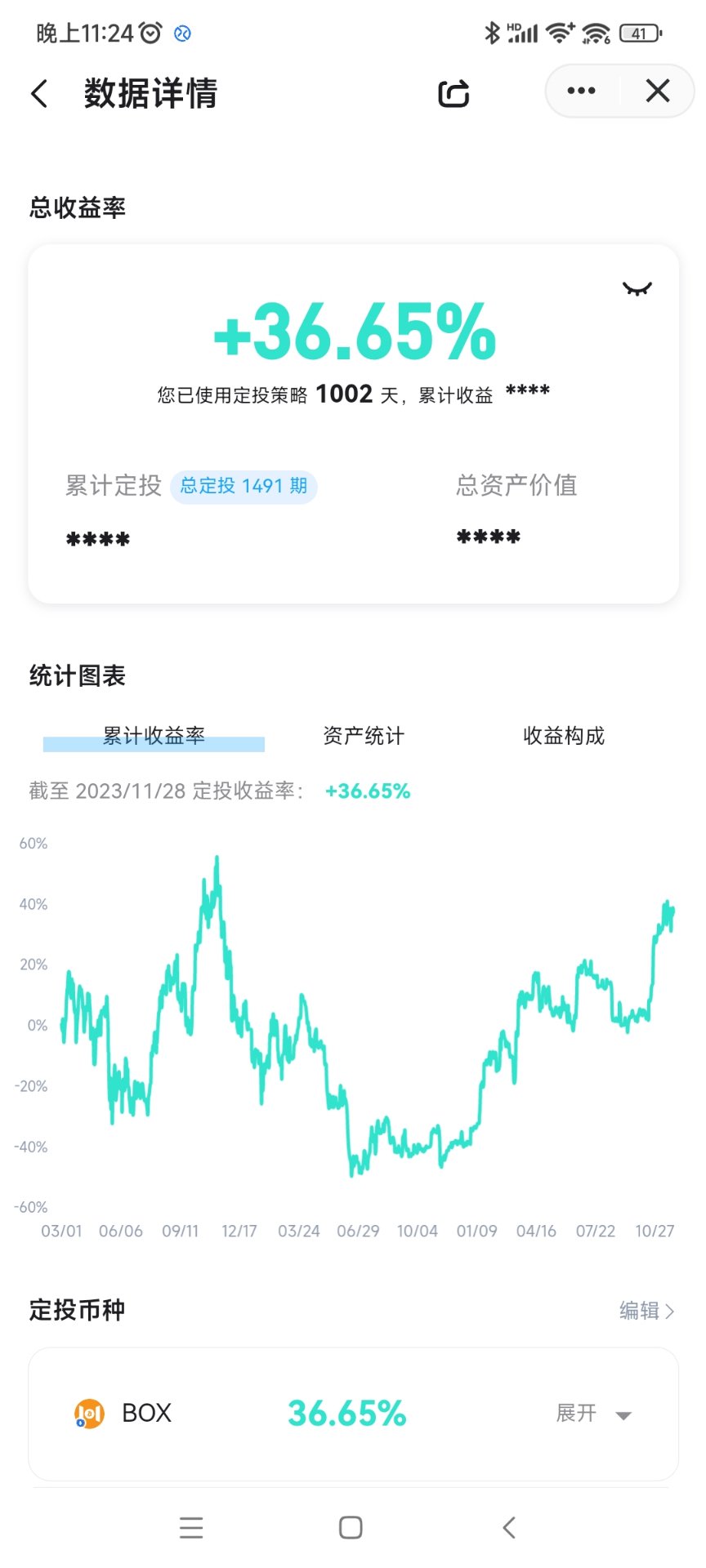Go to the system home screen

click(351, 1527)
